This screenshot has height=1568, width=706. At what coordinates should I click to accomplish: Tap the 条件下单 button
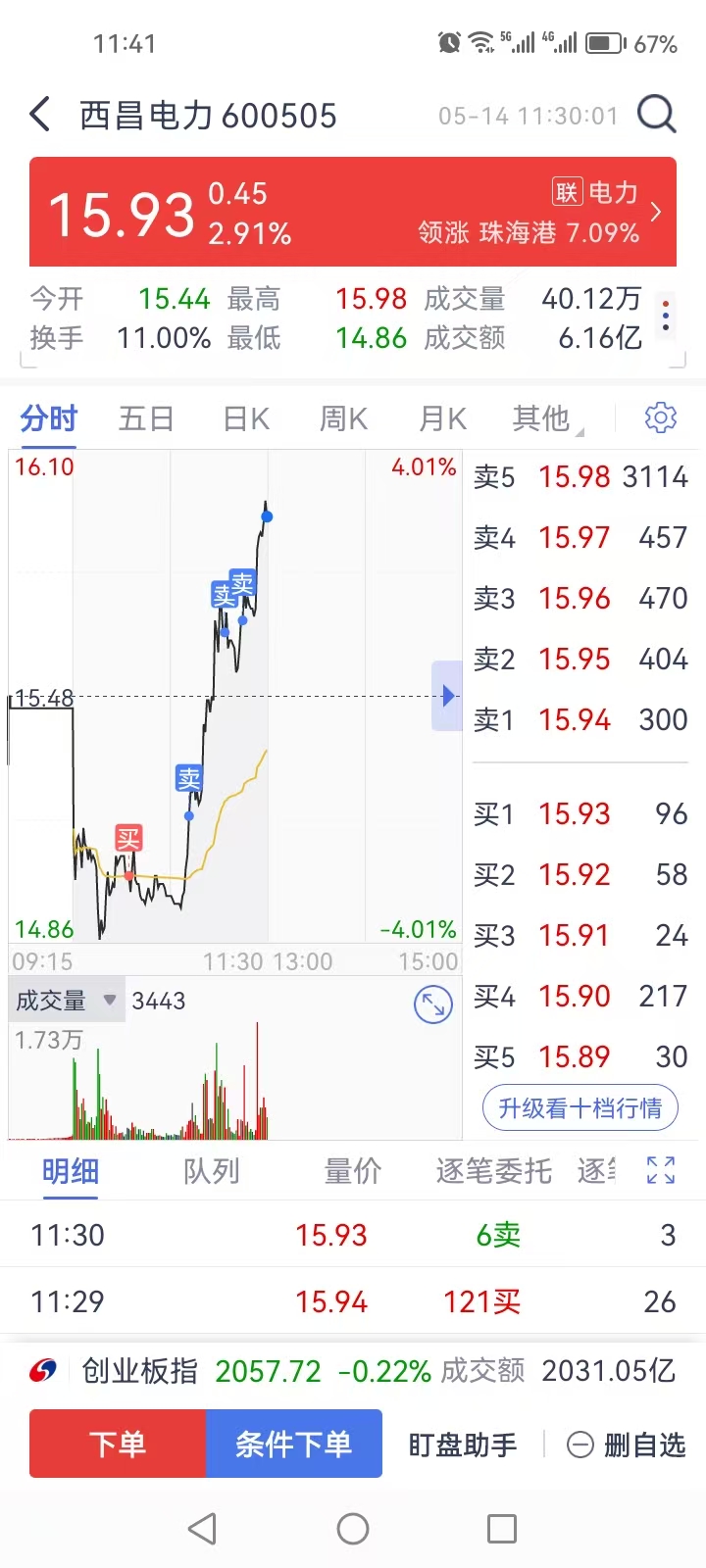(294, 1444)
